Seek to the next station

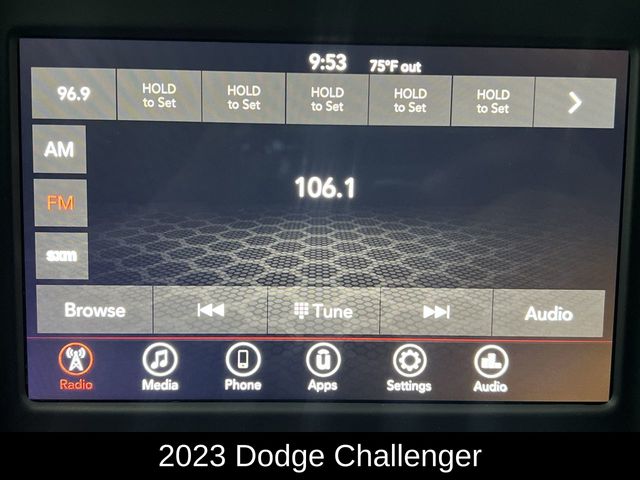click(436, 312)
